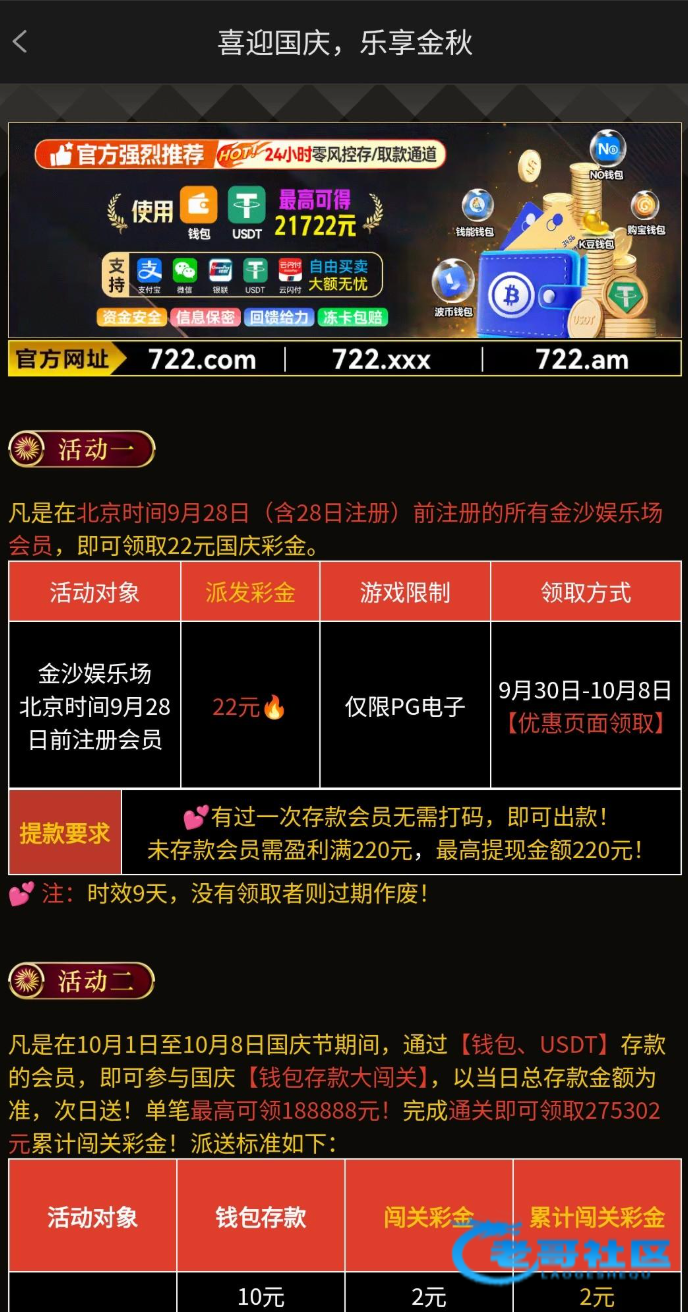Open the wallet and USDT promo banner
688x1312 pixels.
345,230
